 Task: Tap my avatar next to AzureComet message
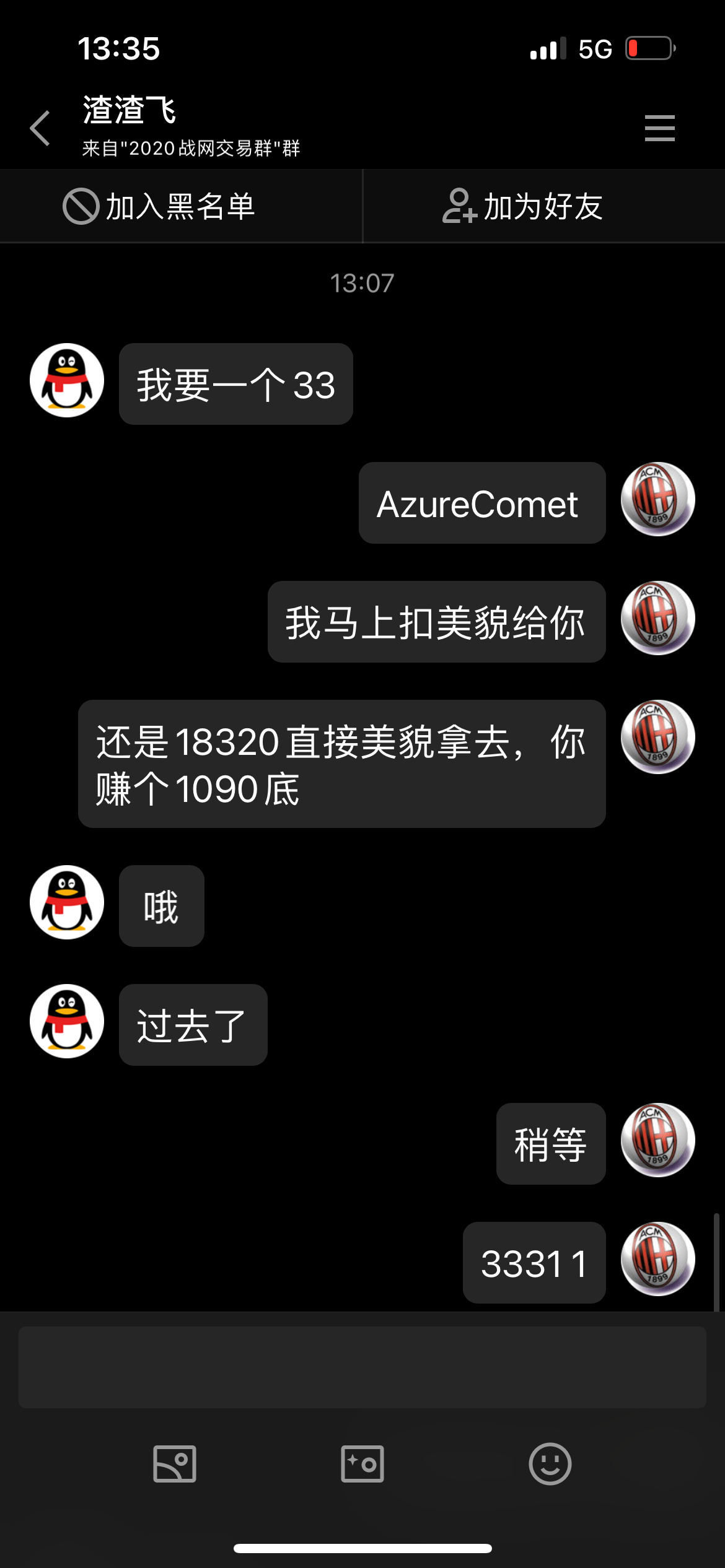657,499
